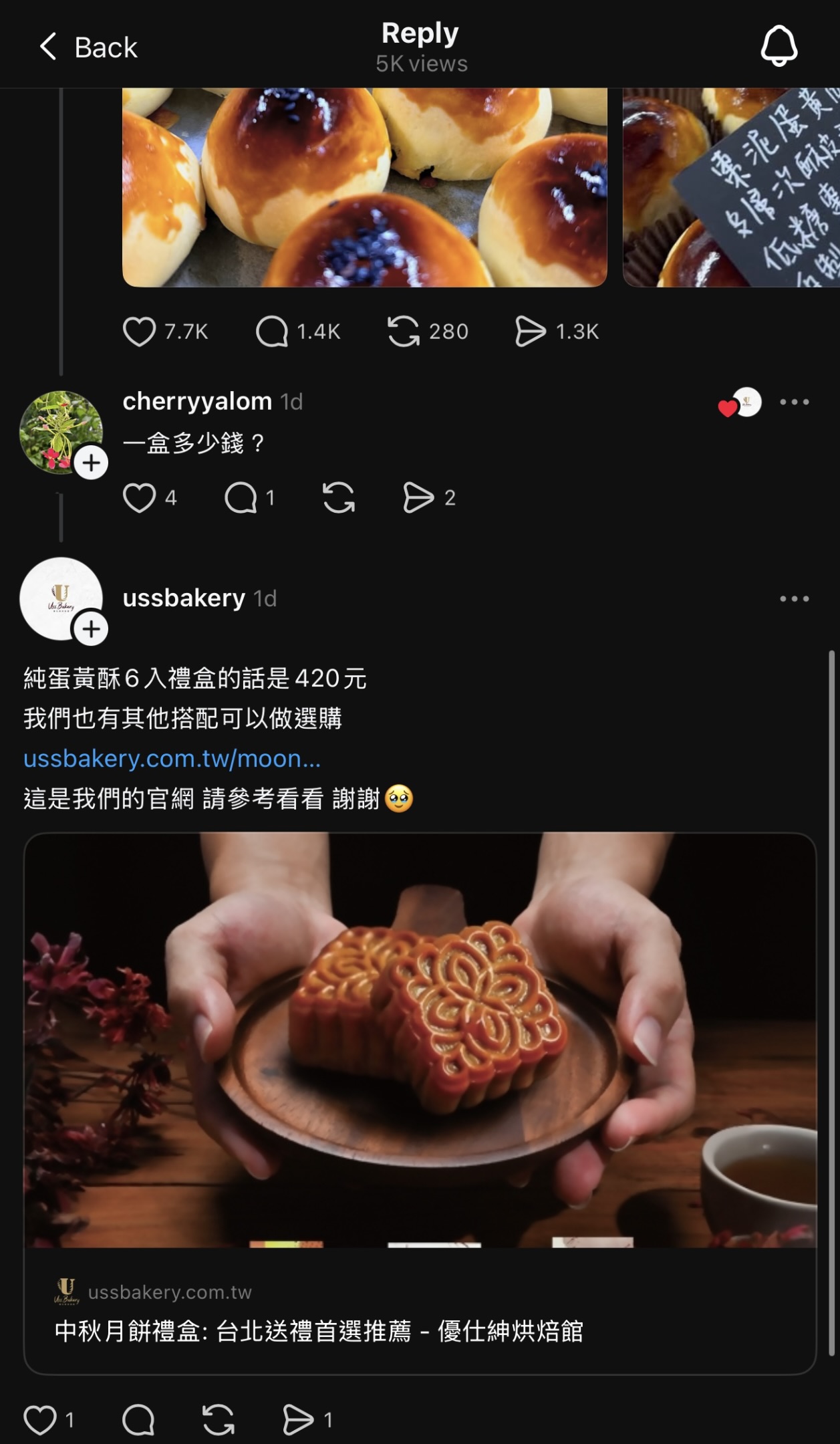Follow ussbakery via avatar plus button
The height and width of the screenshot is (1444, 840).
[x=91, y=628]
